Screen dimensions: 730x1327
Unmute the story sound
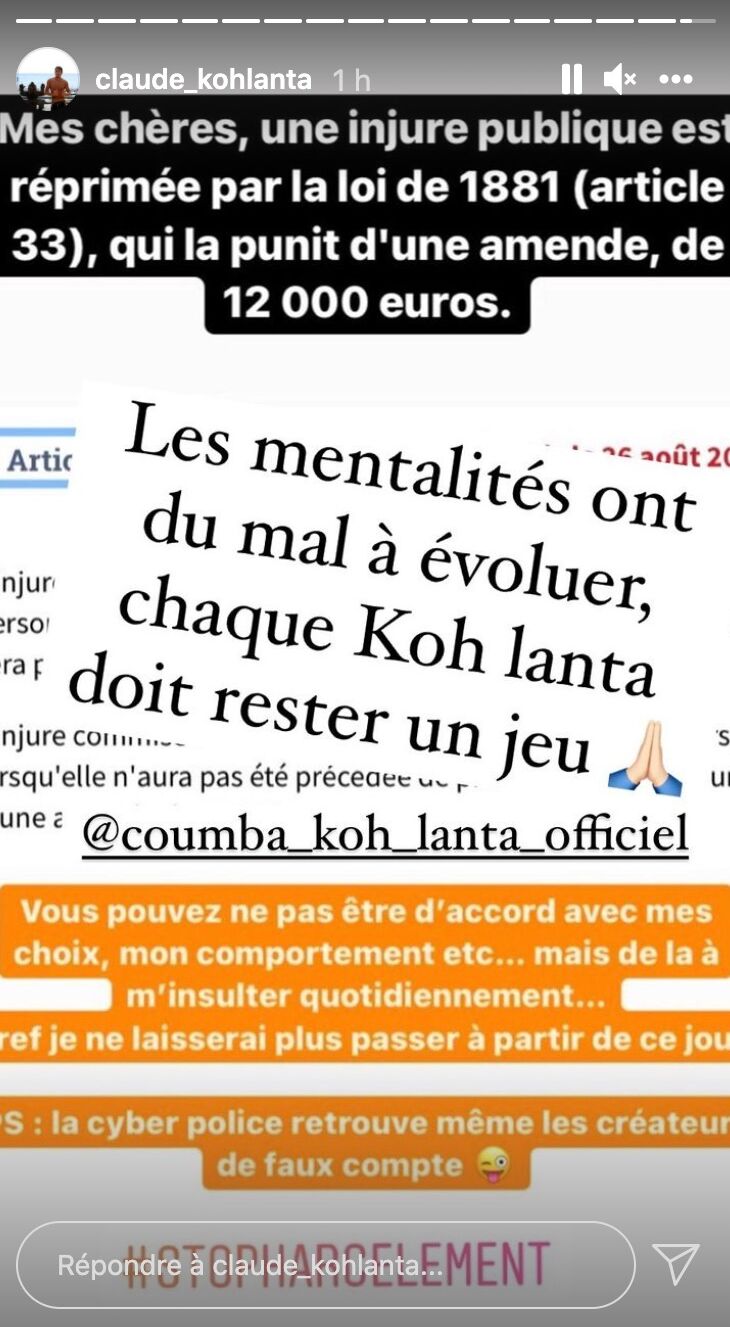point(621,79)
